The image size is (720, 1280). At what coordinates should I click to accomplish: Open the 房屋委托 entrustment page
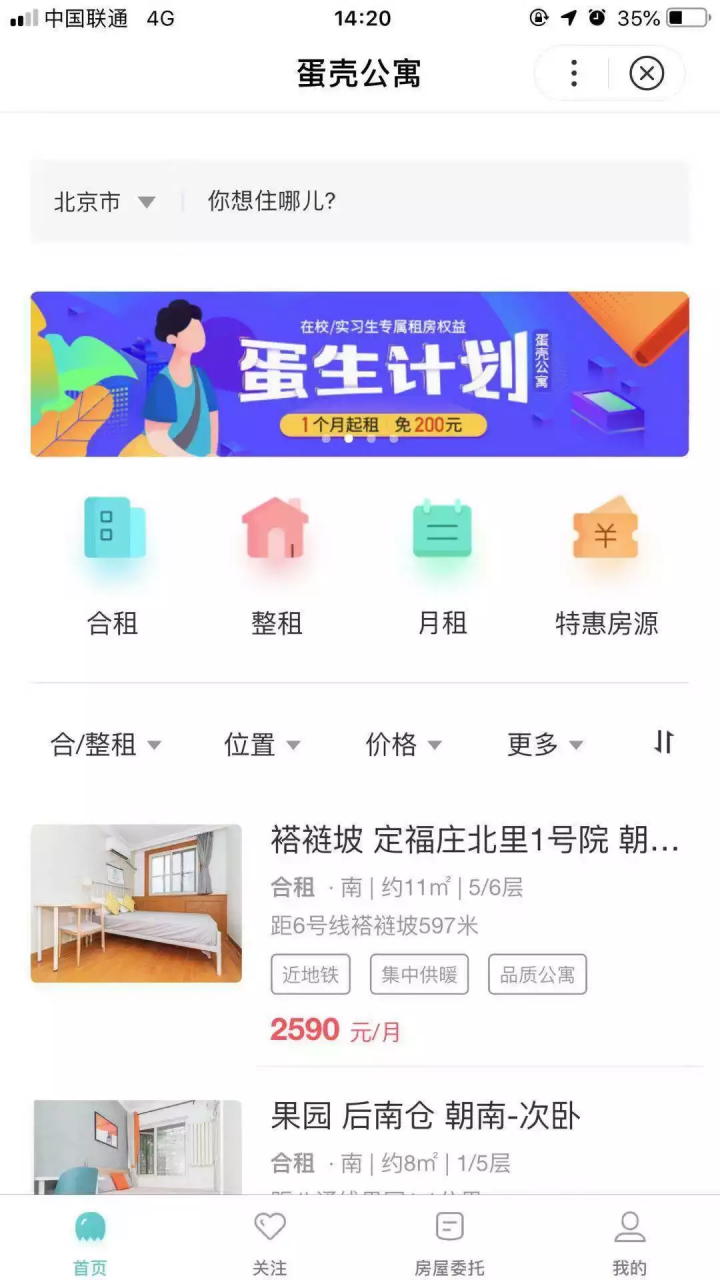coord(449,1237)
